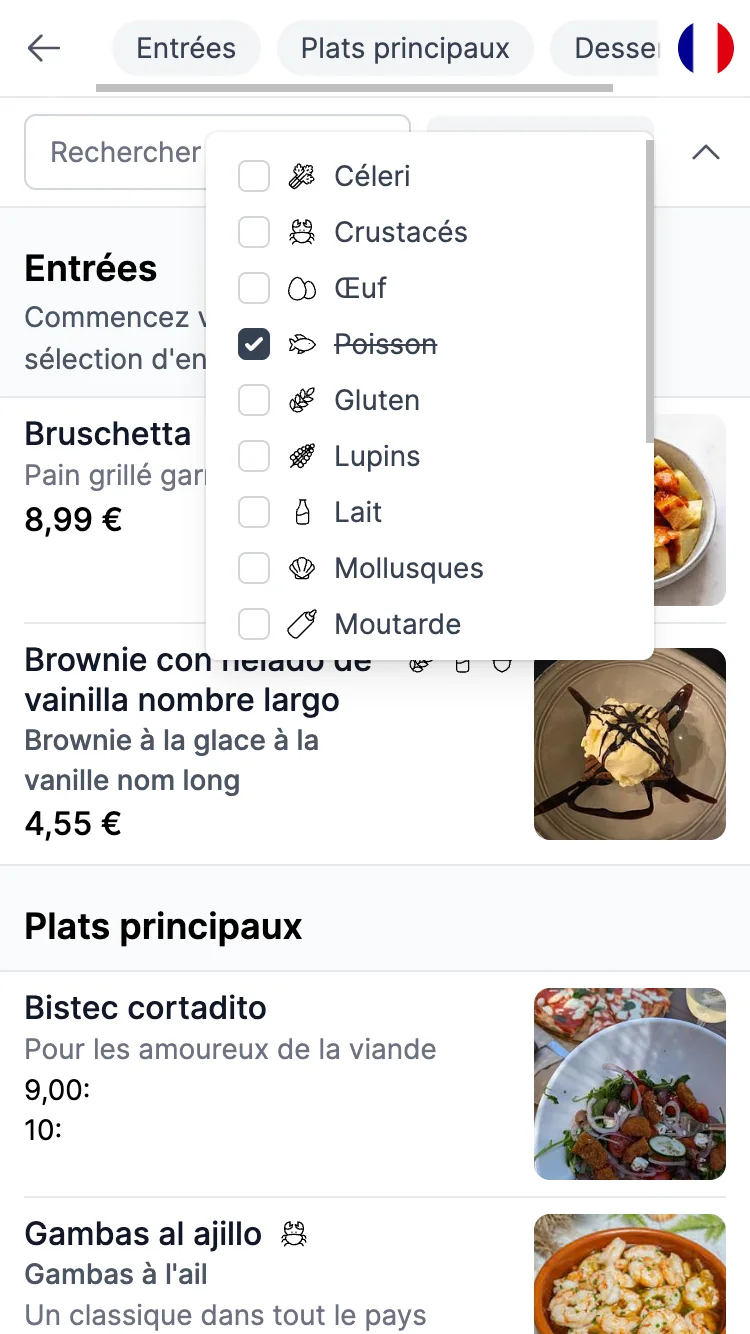Image resolution: width=750 pixels, height=1334 pixels.
Task: Select the Entrées category tab
Action: 186,47
